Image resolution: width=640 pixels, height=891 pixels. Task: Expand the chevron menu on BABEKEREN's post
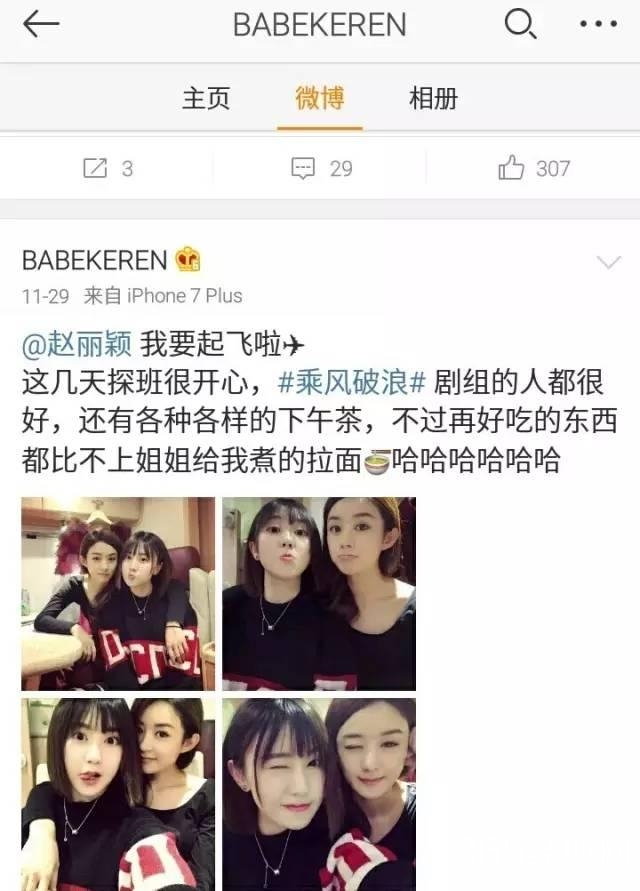(x=608, y=262)
